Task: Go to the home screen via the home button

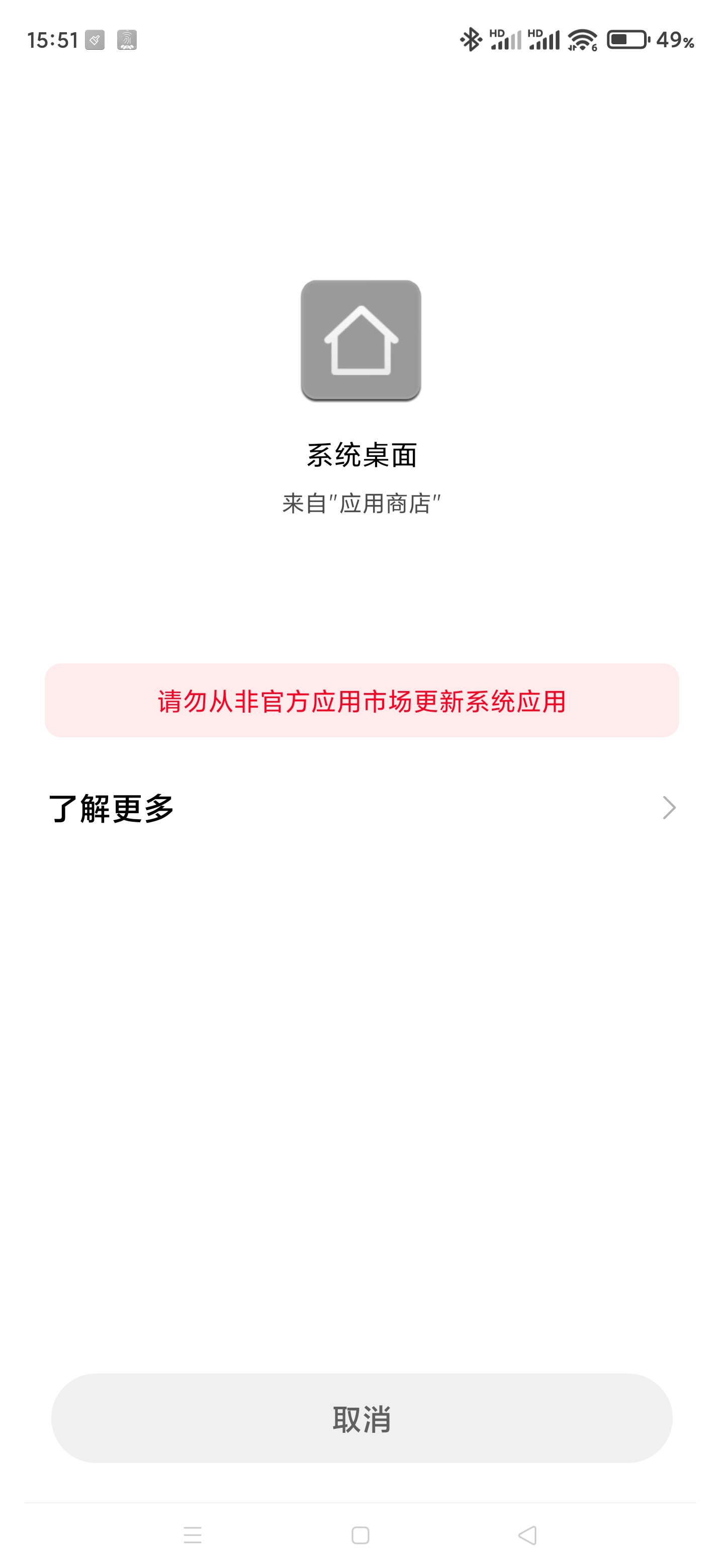Action: tap(360, 1534)
